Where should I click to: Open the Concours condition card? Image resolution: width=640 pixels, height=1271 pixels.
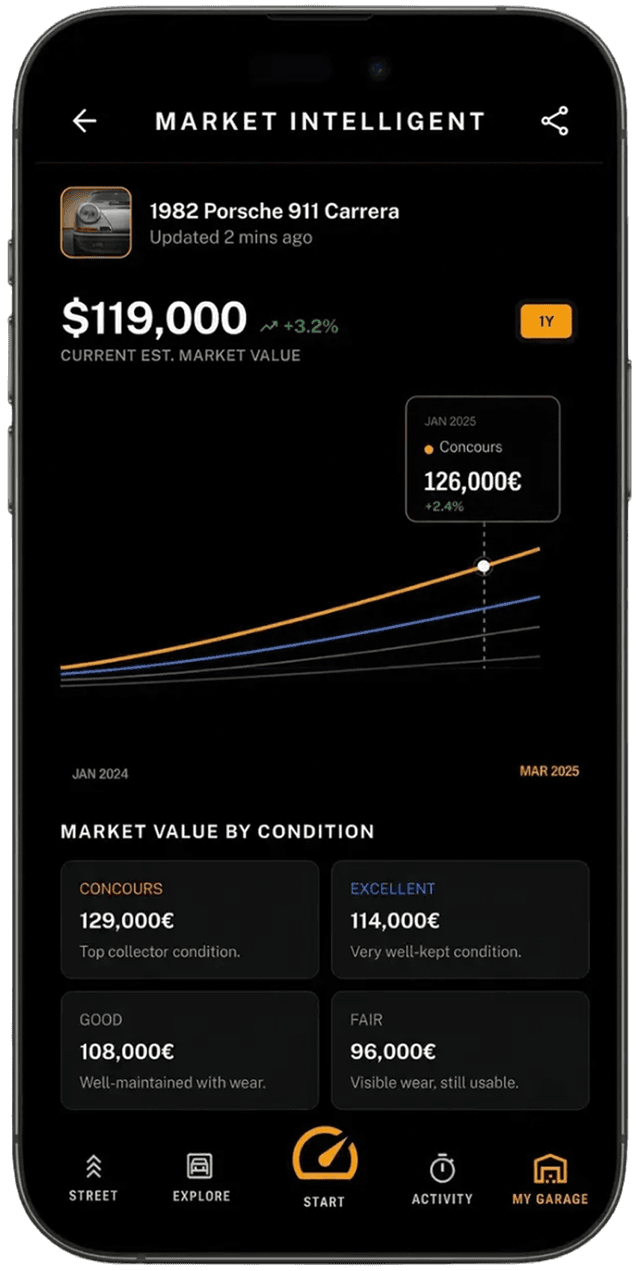(190, 919)
